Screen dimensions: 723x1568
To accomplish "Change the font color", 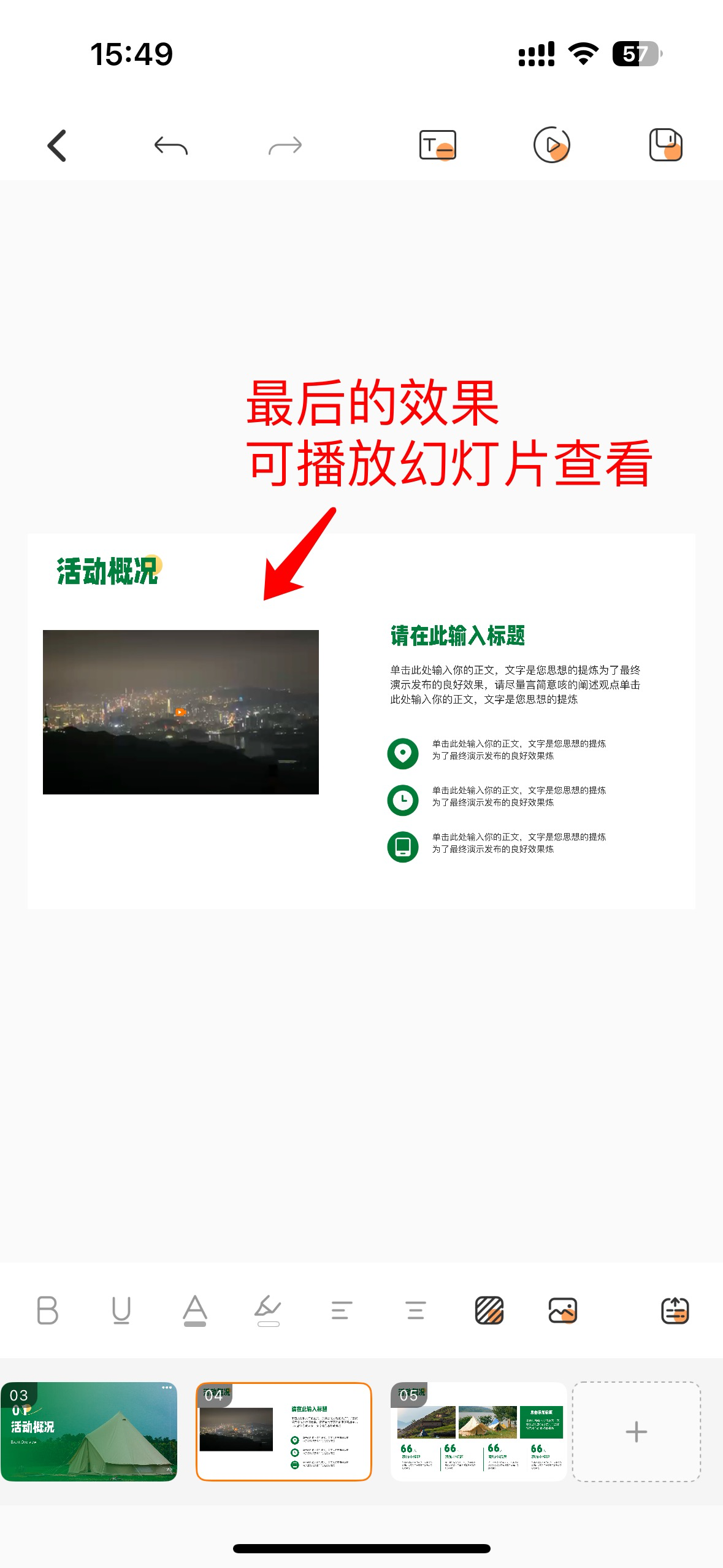I will point(195,1310).
